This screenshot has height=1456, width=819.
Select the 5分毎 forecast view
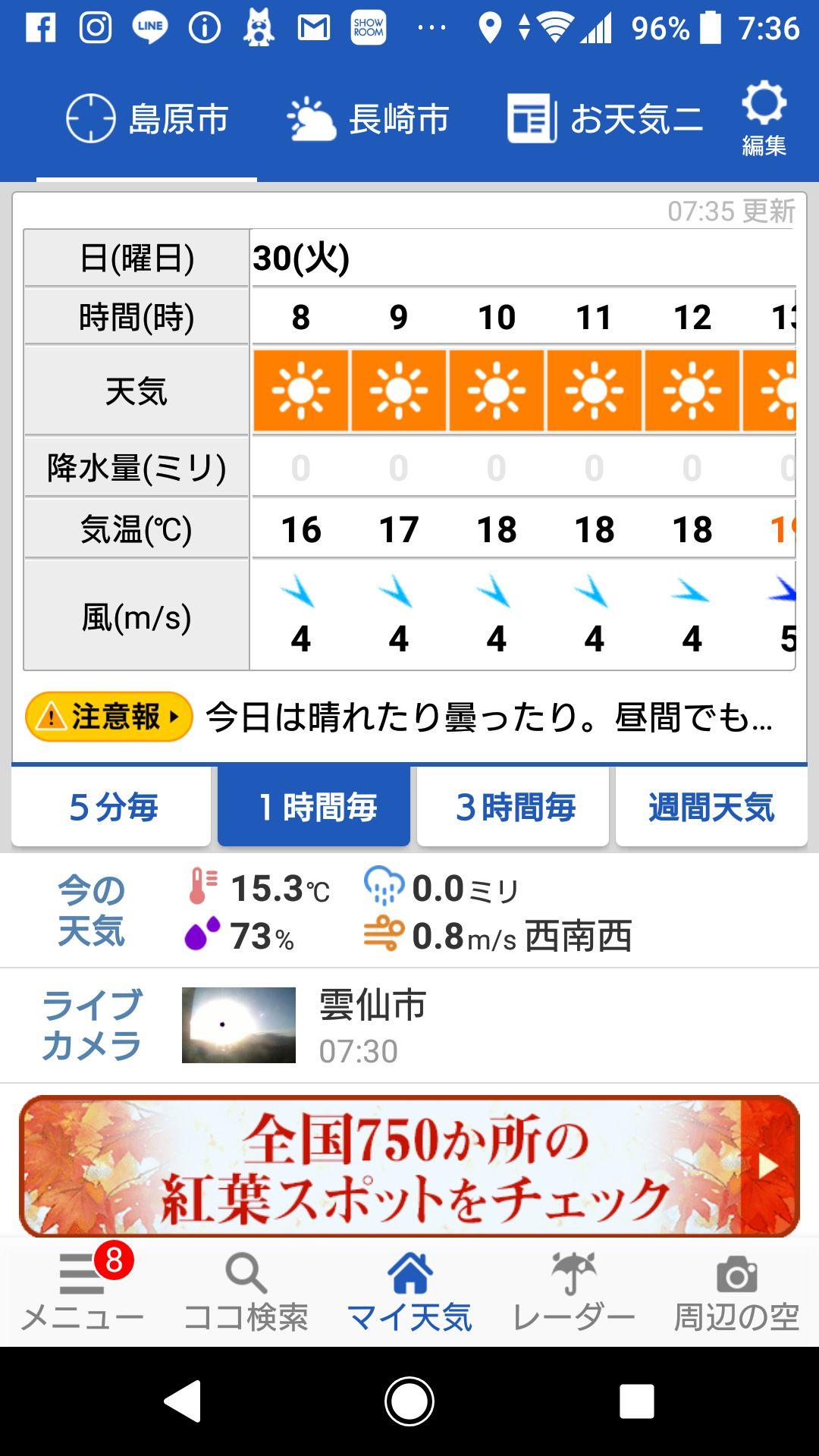111,807
